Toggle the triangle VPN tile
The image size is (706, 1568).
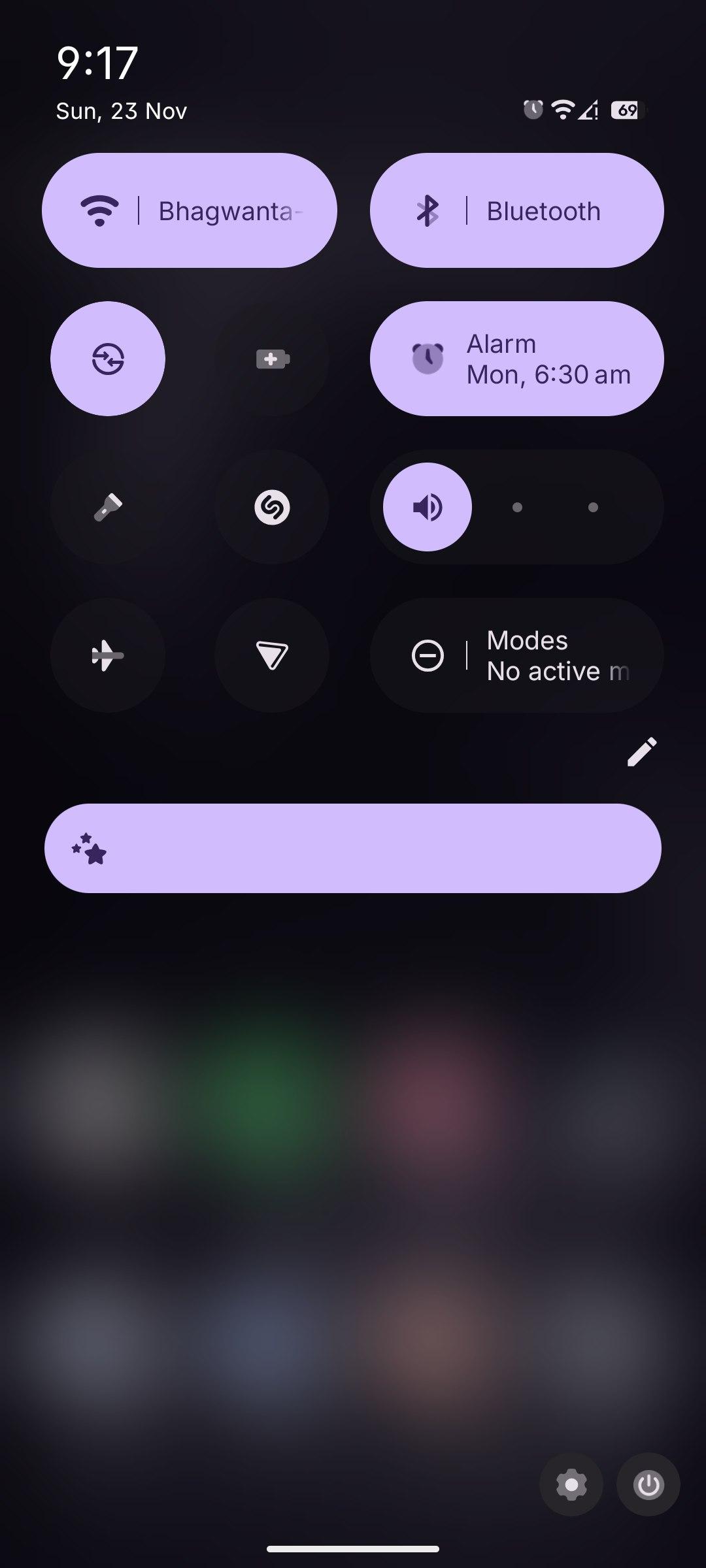pyautogui.click(x=272, y=655)
